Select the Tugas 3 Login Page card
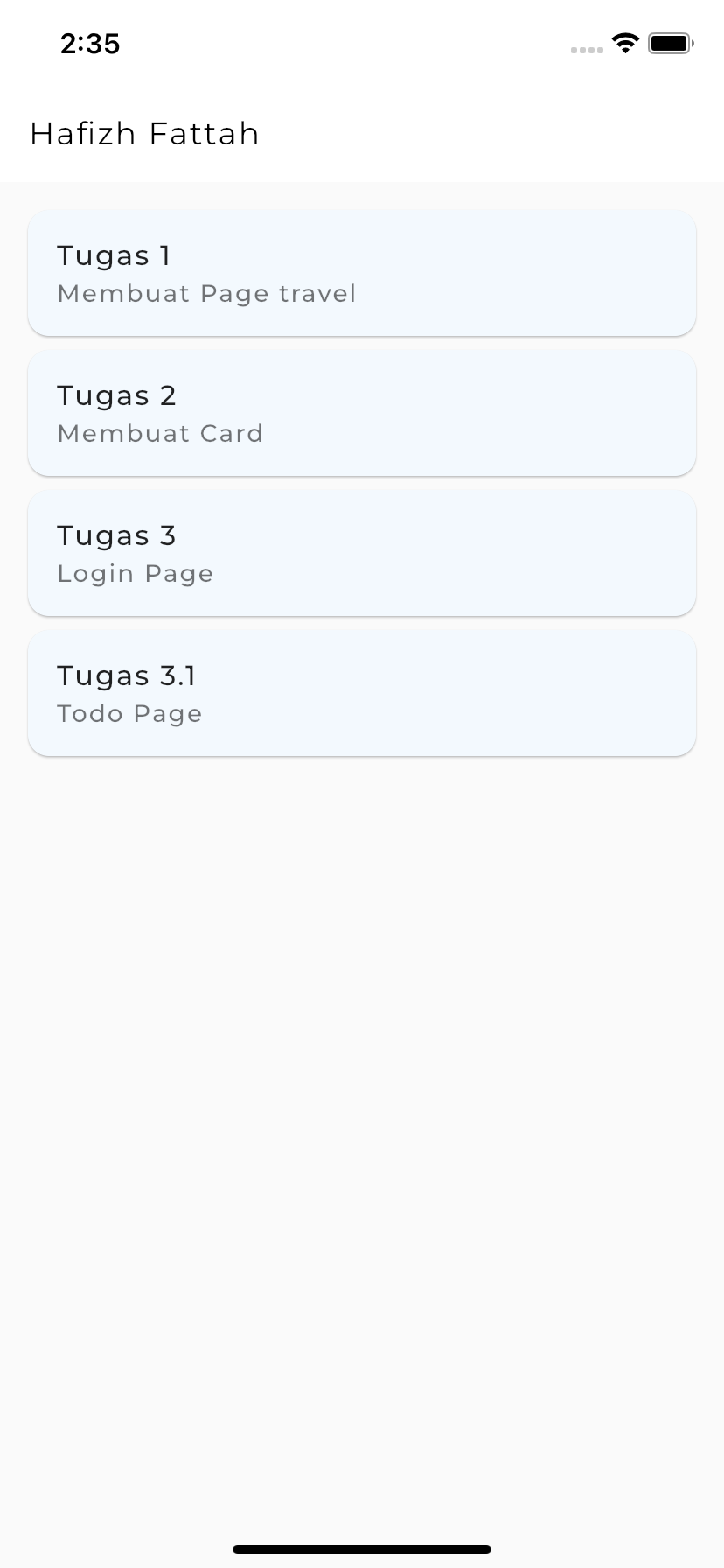 point(362,552)
